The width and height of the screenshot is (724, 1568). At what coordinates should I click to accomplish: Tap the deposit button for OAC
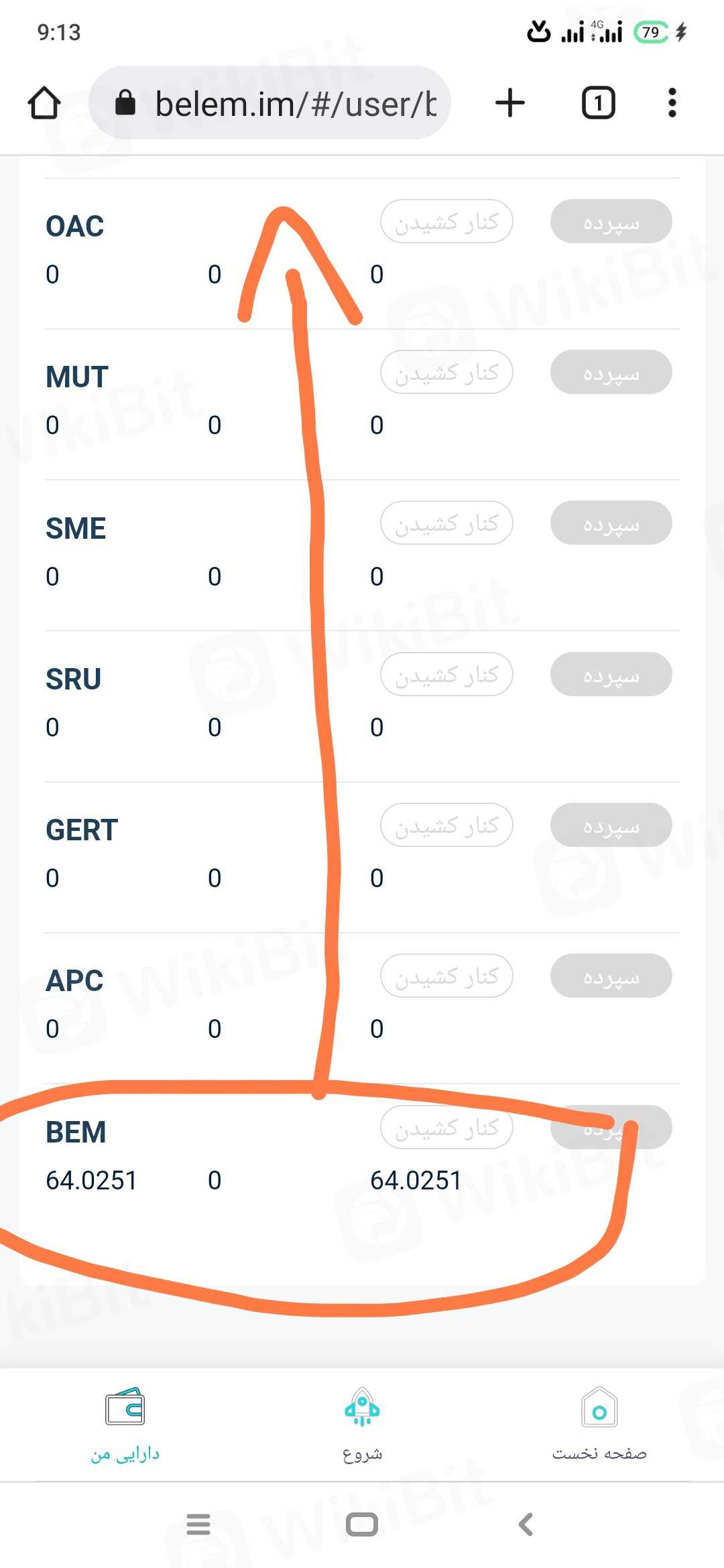point(611,222)
